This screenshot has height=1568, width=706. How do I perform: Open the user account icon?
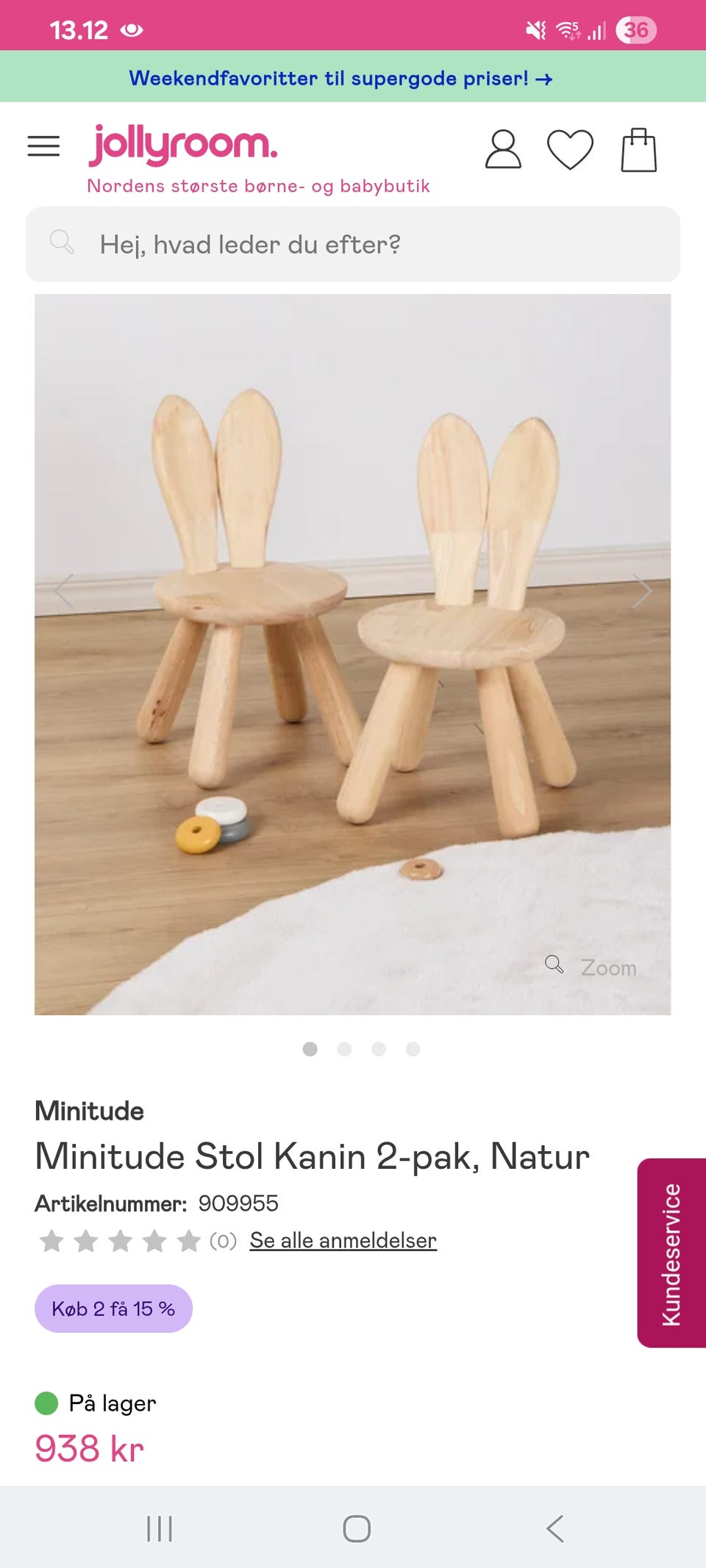coord(503,150)
